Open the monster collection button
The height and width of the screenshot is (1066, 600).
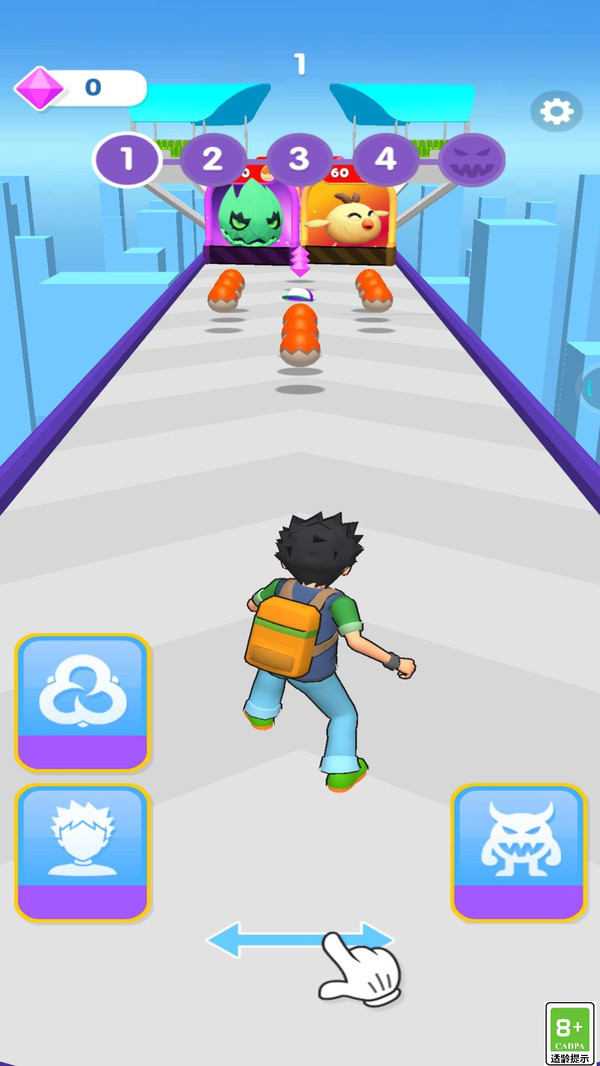518,852
